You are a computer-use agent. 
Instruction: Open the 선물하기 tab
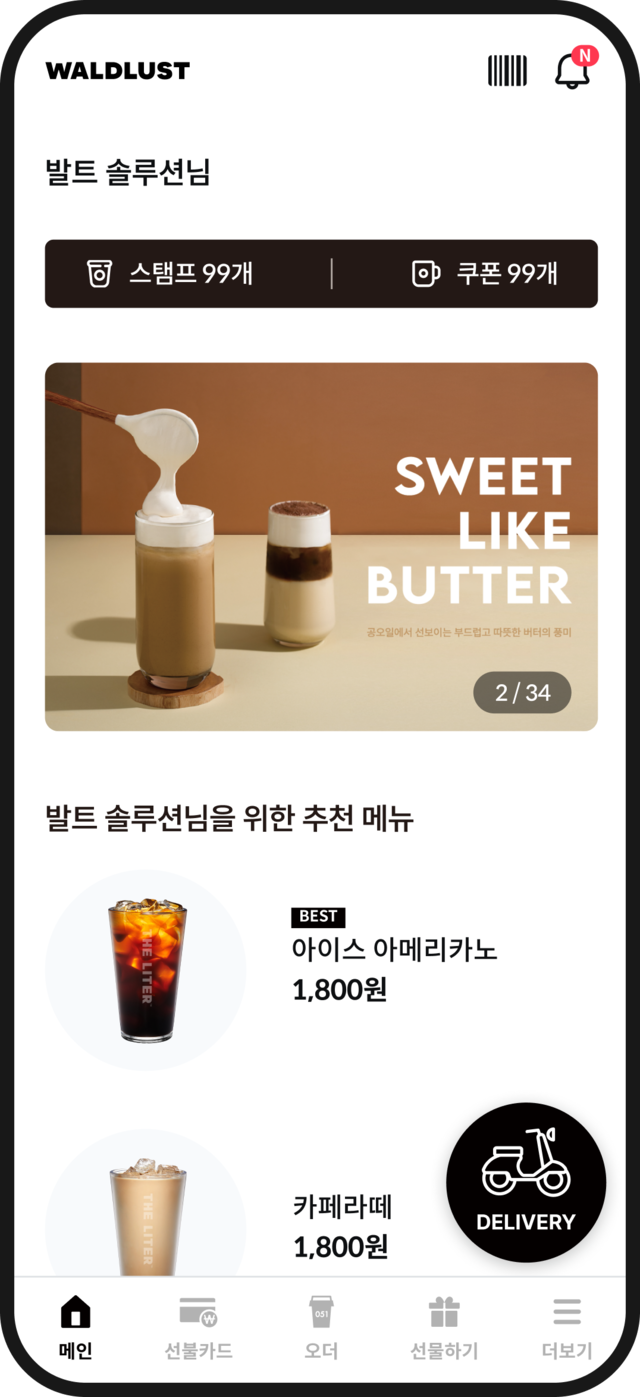tap(444, 1327)
